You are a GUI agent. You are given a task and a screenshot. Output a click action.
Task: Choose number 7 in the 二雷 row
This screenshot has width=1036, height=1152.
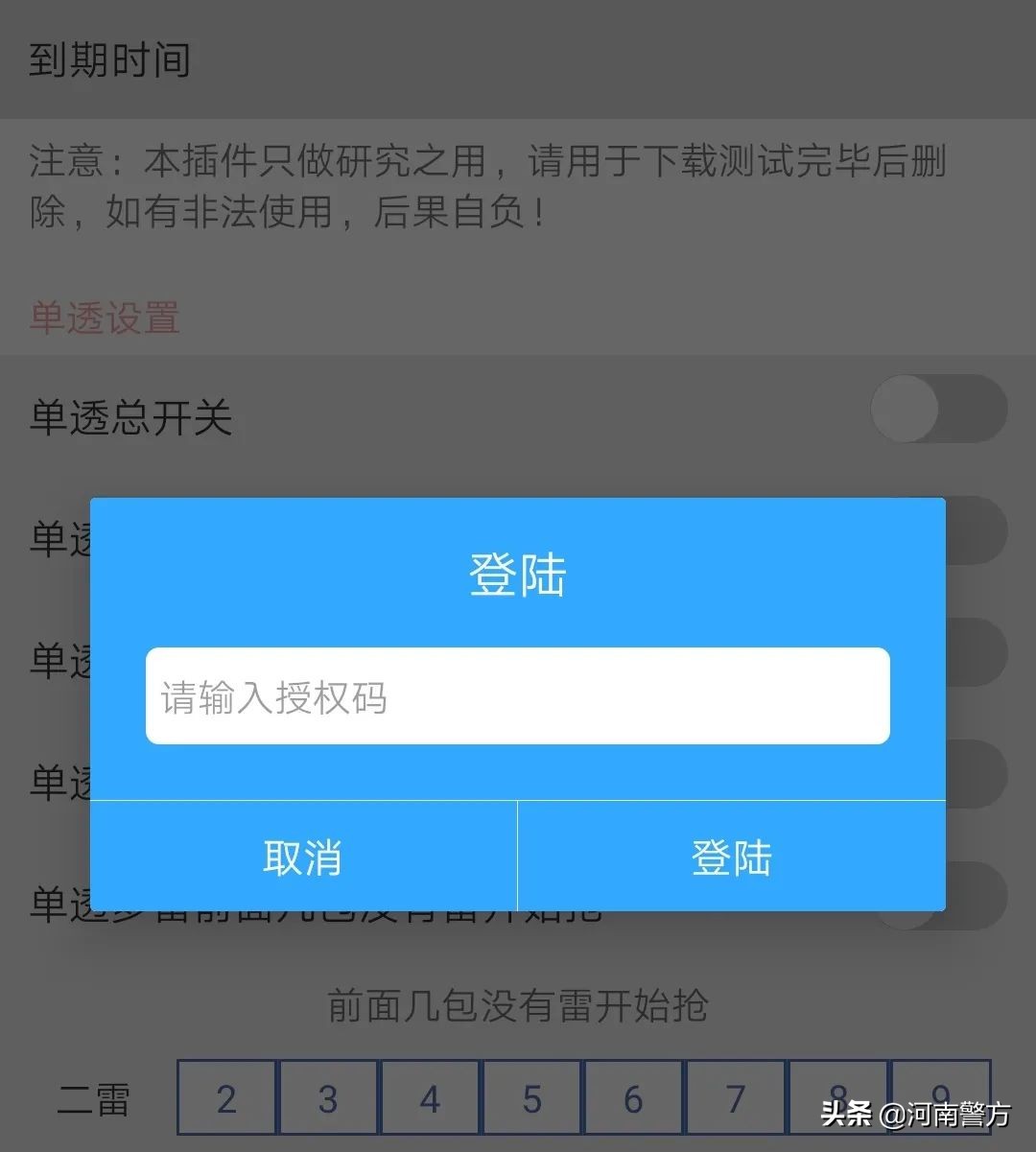735,1098
